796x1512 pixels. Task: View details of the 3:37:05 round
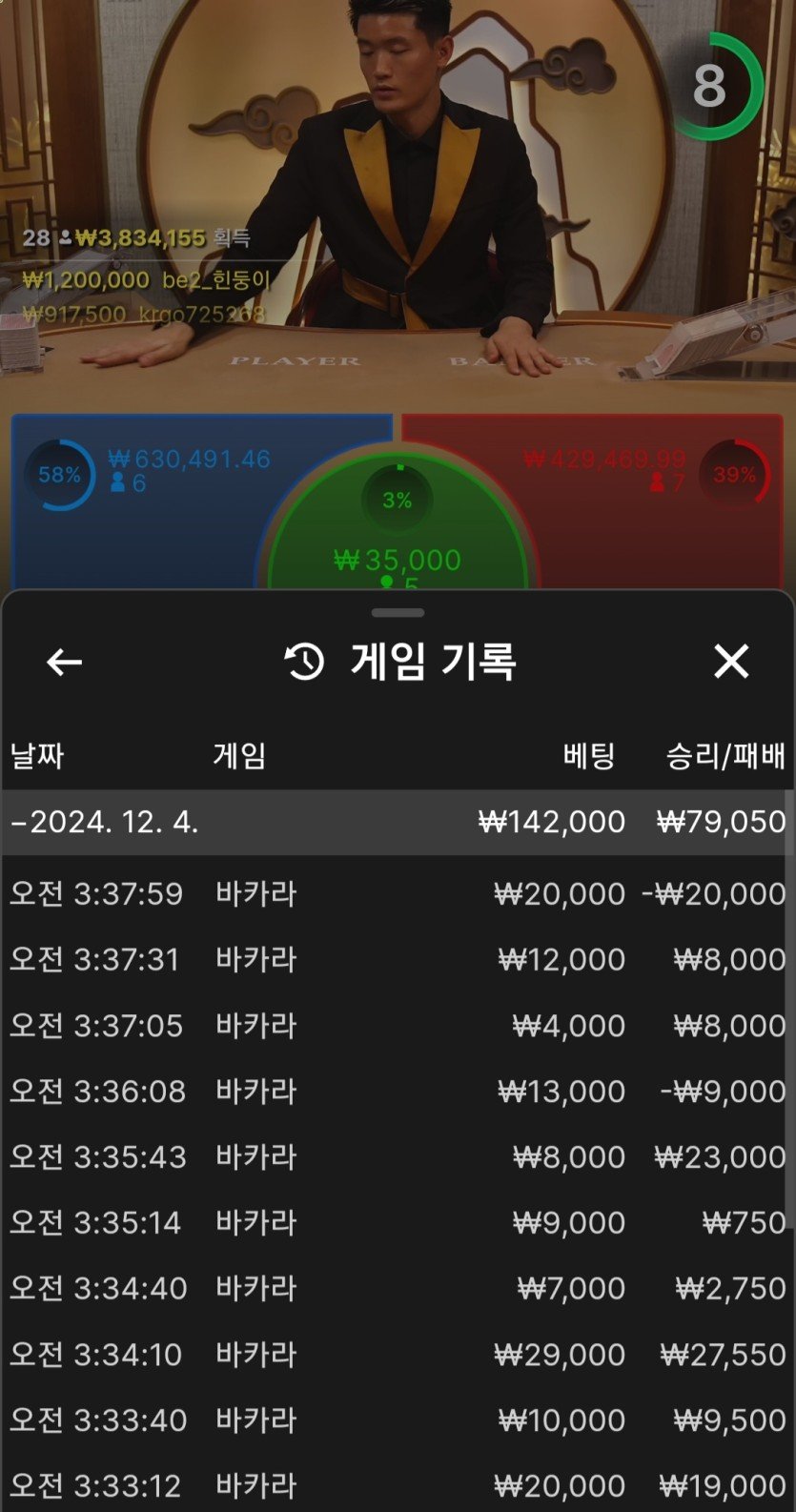pos(397,1026)
